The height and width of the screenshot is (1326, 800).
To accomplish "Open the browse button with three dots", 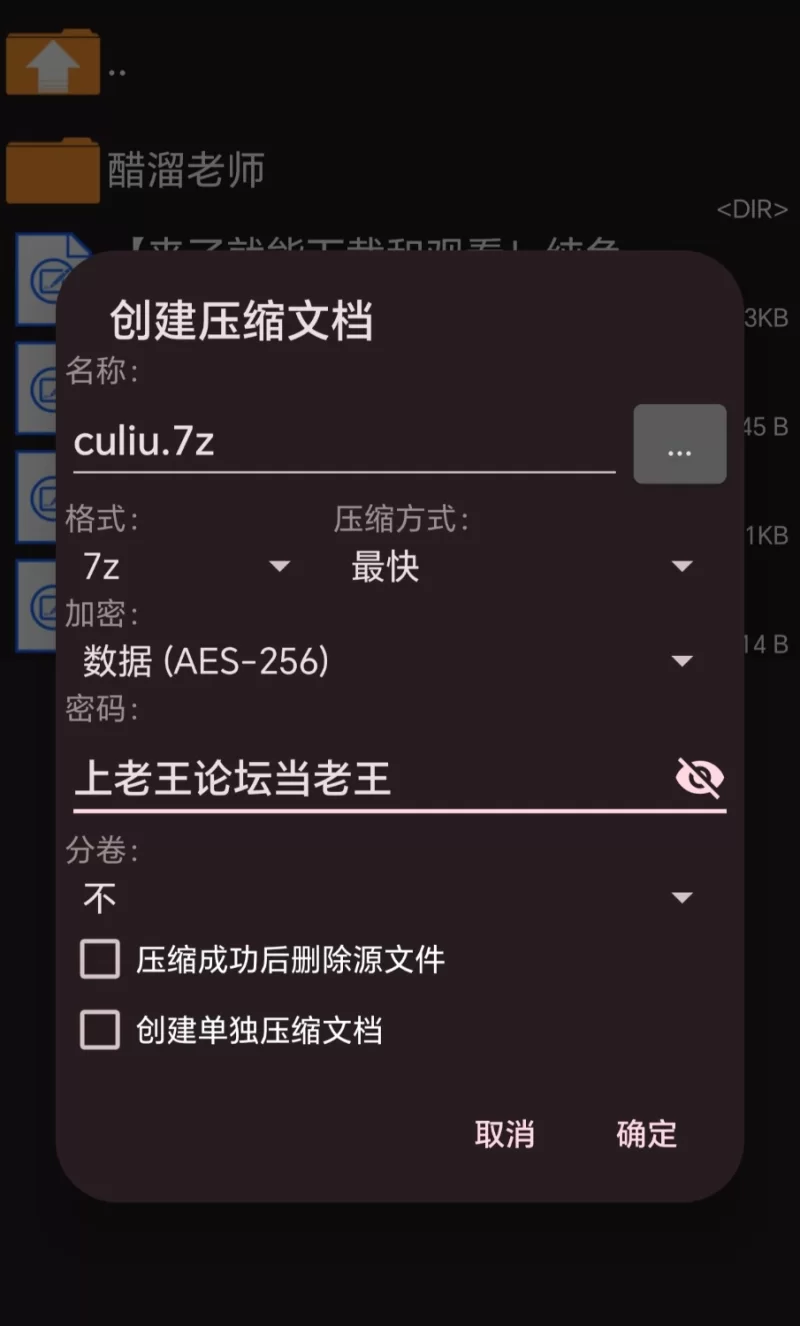I will coord(680,444).
